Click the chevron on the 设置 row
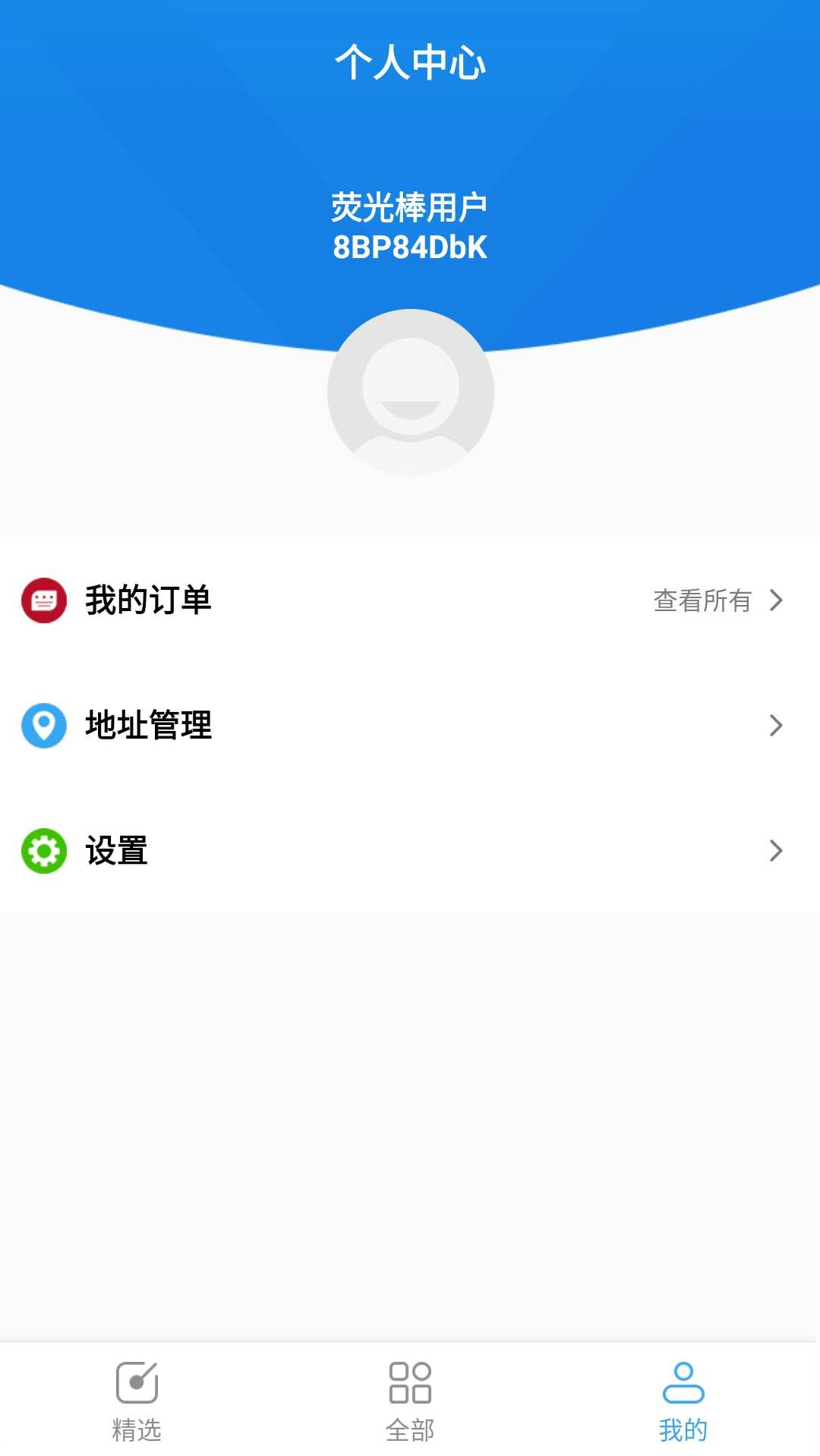This screenshot has width=820, height=1456. tap(776, 850)
